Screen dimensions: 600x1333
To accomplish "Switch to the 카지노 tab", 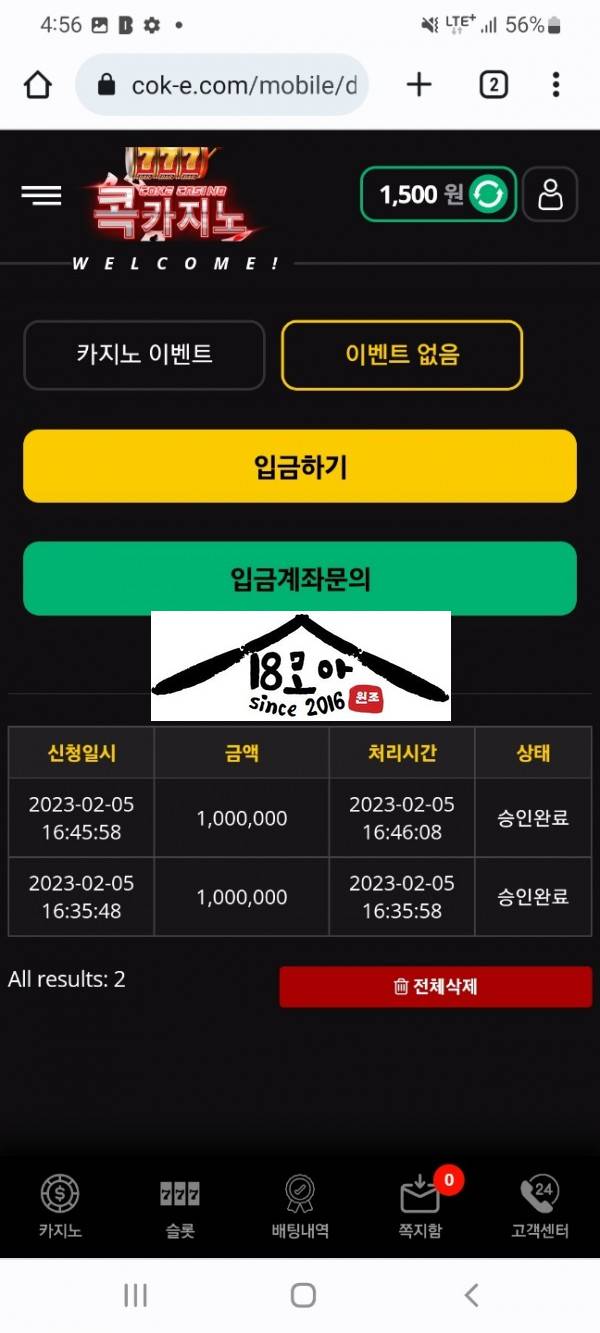I will click(60, 1208).
